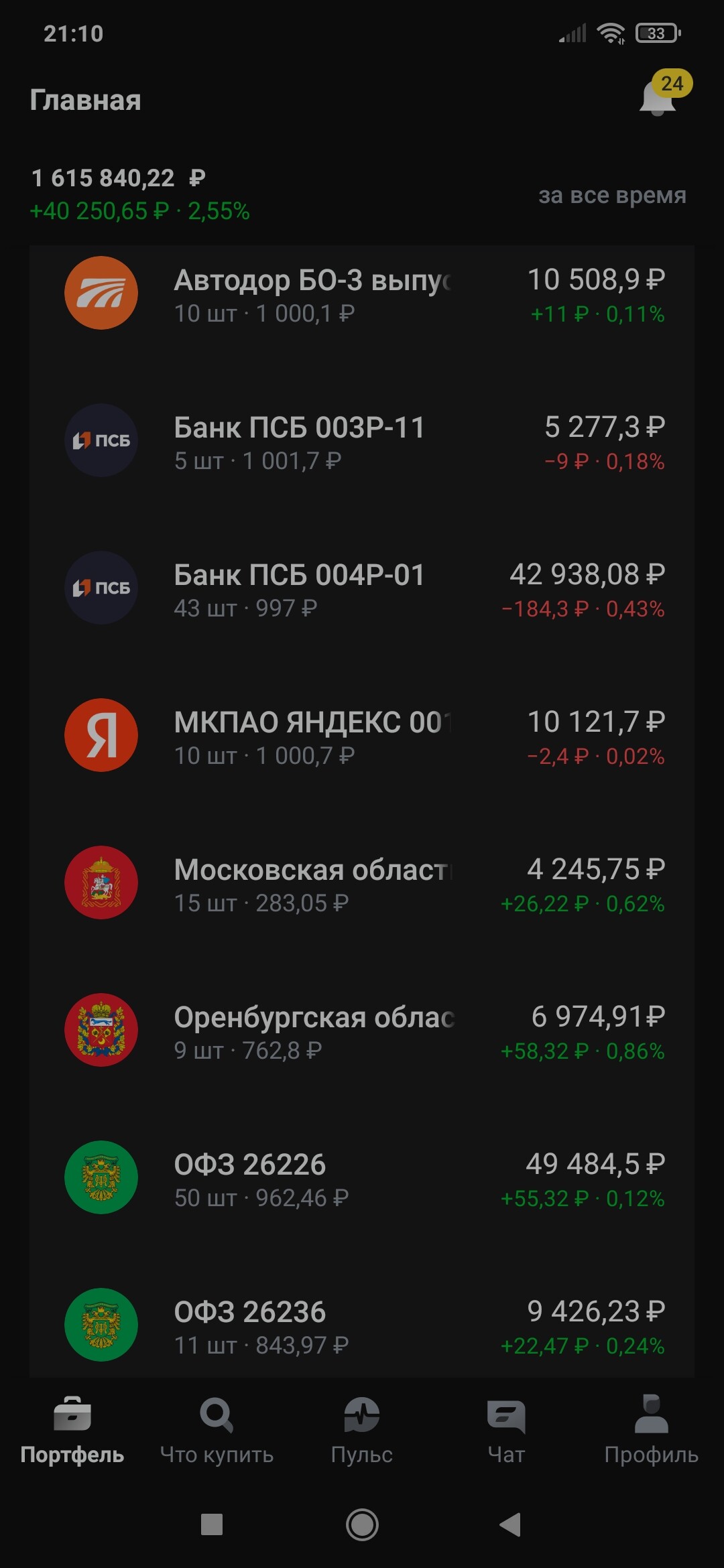The height and width of the screenshot is (1568, 724).
Task: Tap the Оренбургская область emblem icon
Action: pyautogui.click(x=101, y=1030)
